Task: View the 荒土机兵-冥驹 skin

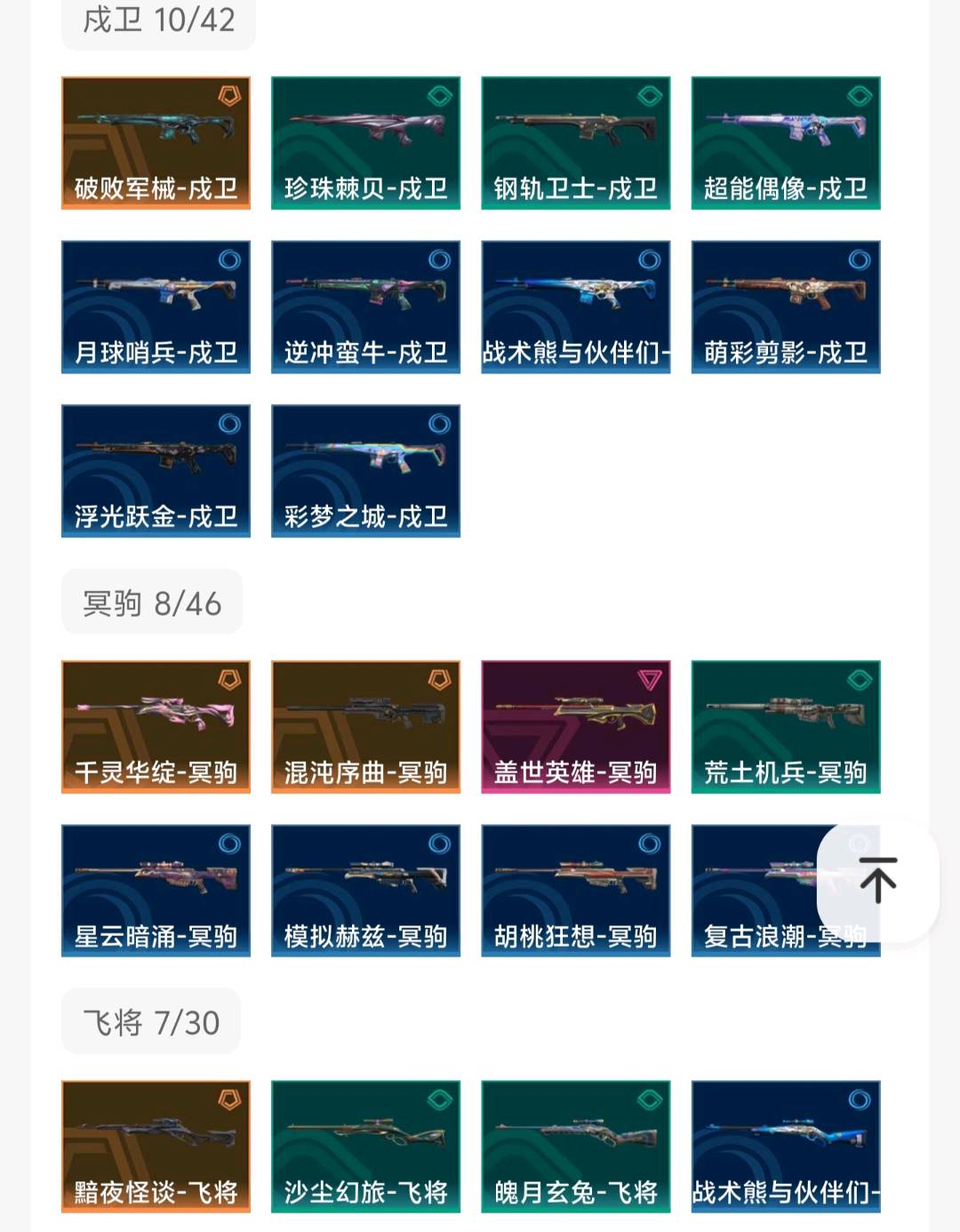Action: click(785, 726)
